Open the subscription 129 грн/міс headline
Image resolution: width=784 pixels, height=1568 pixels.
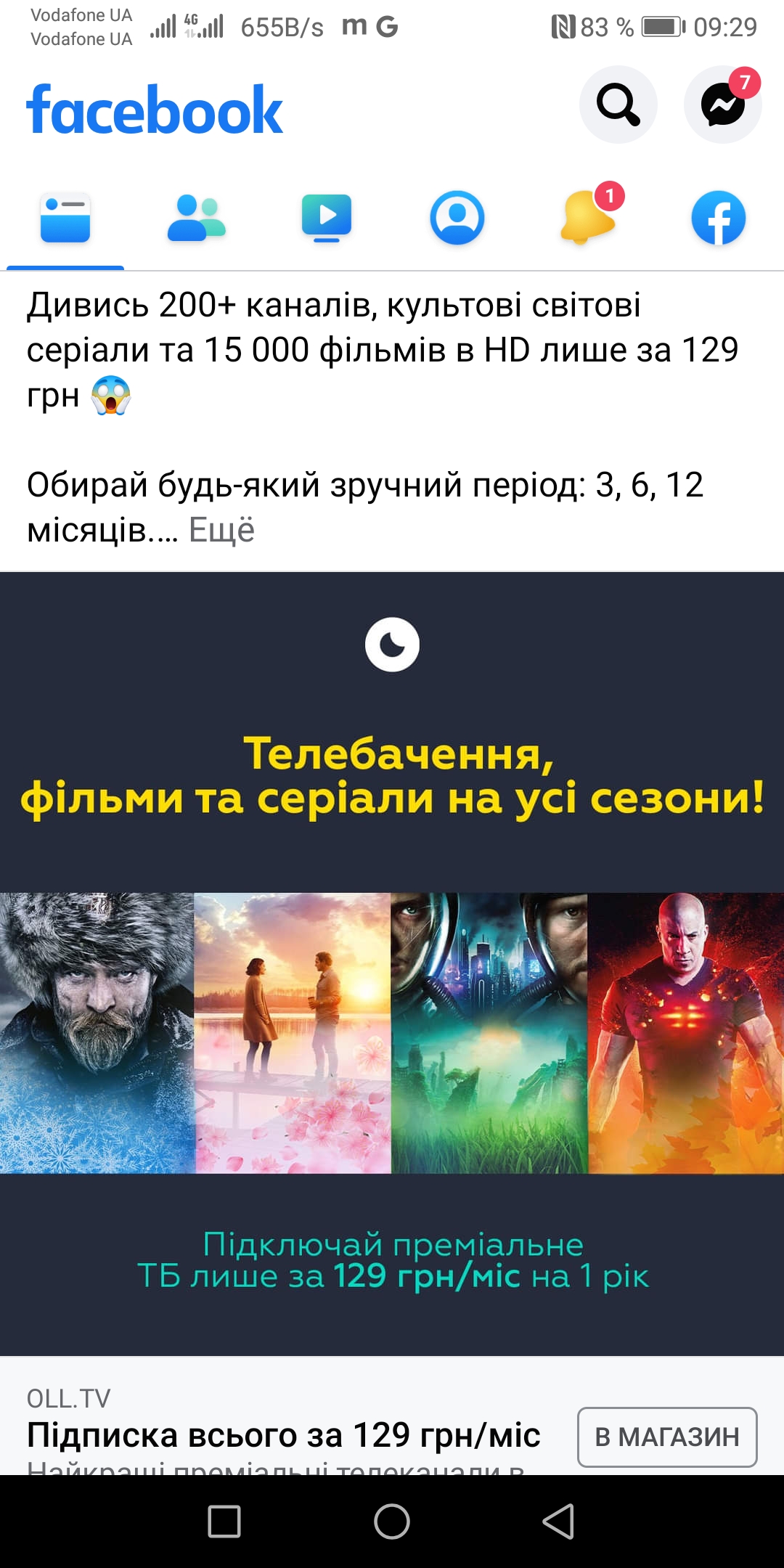[x=283, y=1435]
